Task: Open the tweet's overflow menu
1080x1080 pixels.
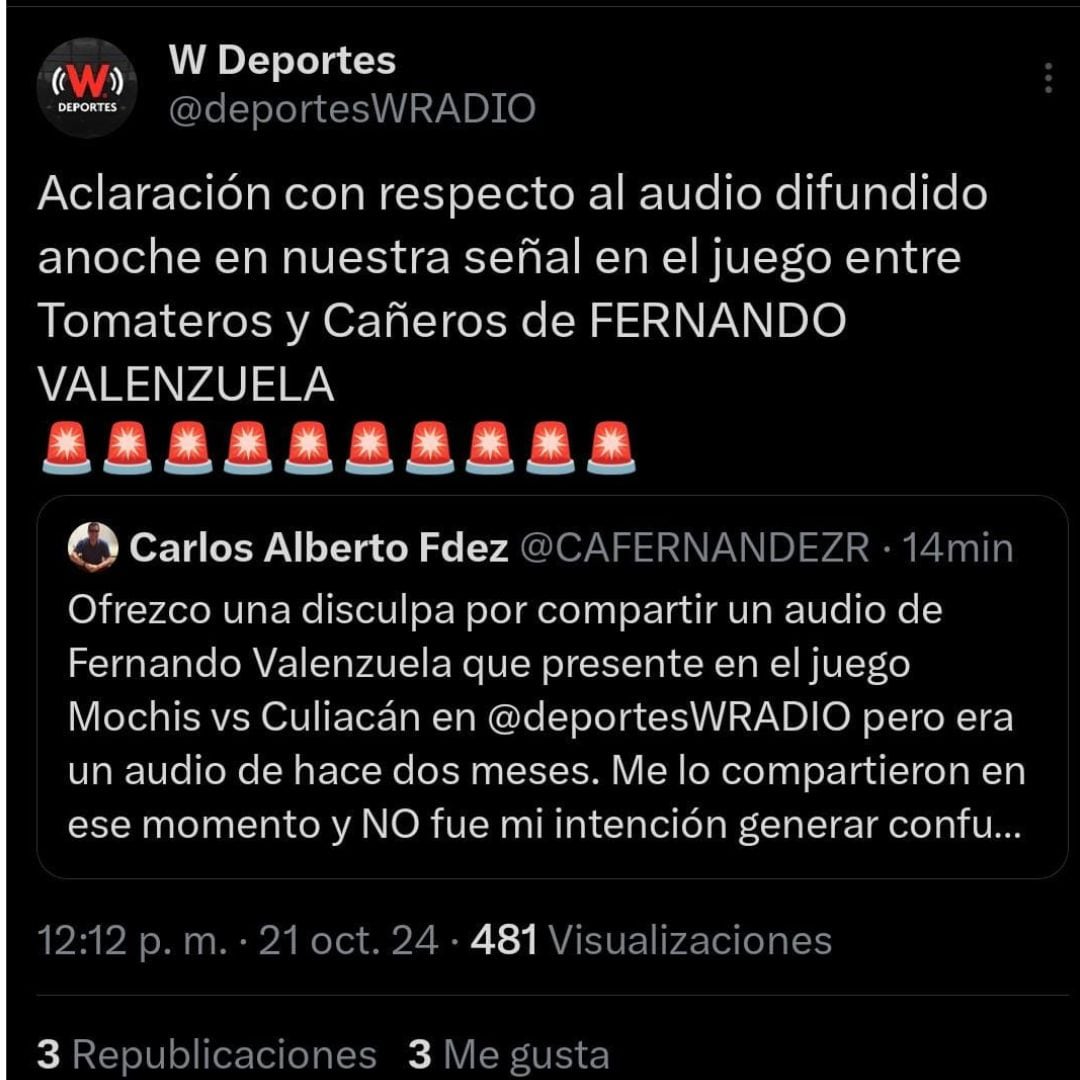Action: 1048,78
